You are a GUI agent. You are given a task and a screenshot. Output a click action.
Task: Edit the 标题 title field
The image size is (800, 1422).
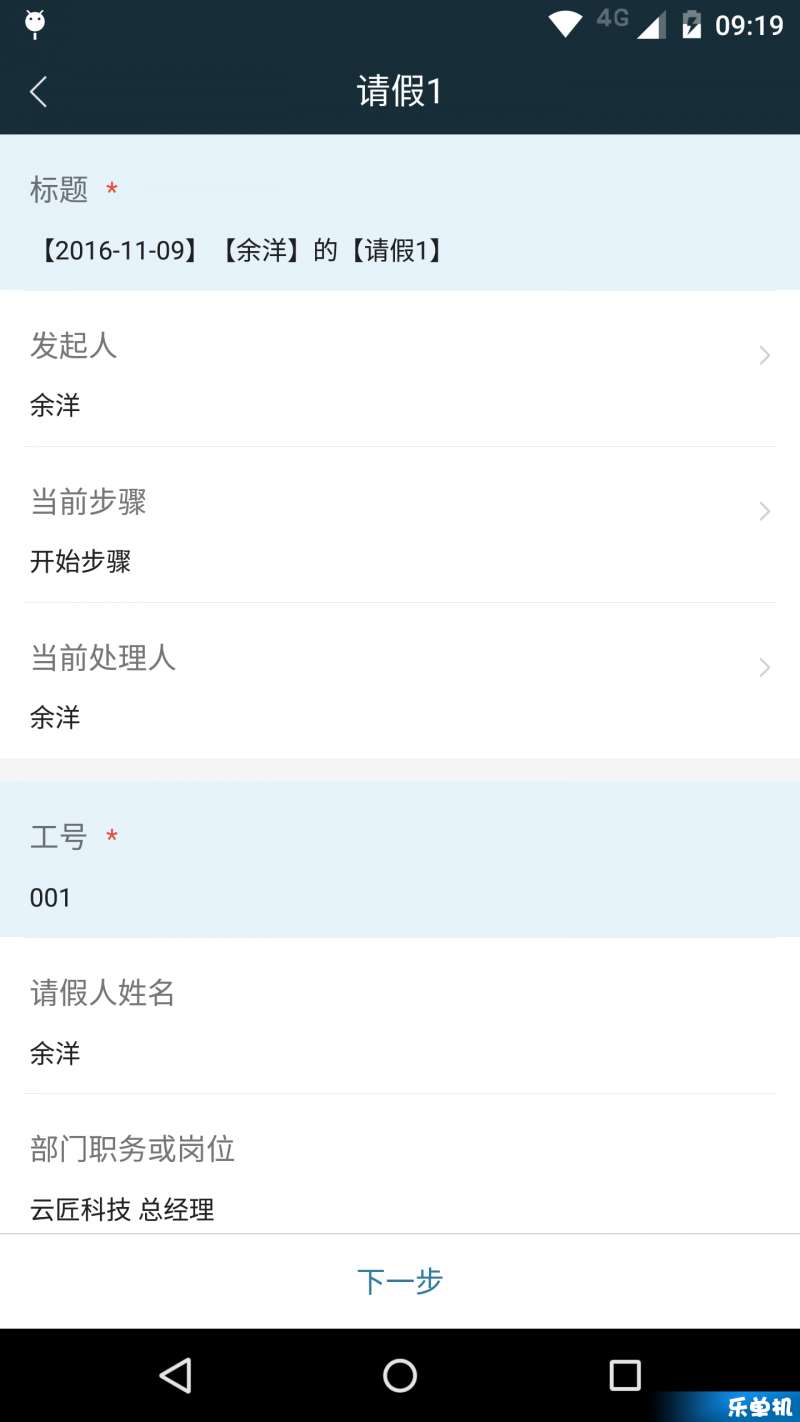click(400, 213)
